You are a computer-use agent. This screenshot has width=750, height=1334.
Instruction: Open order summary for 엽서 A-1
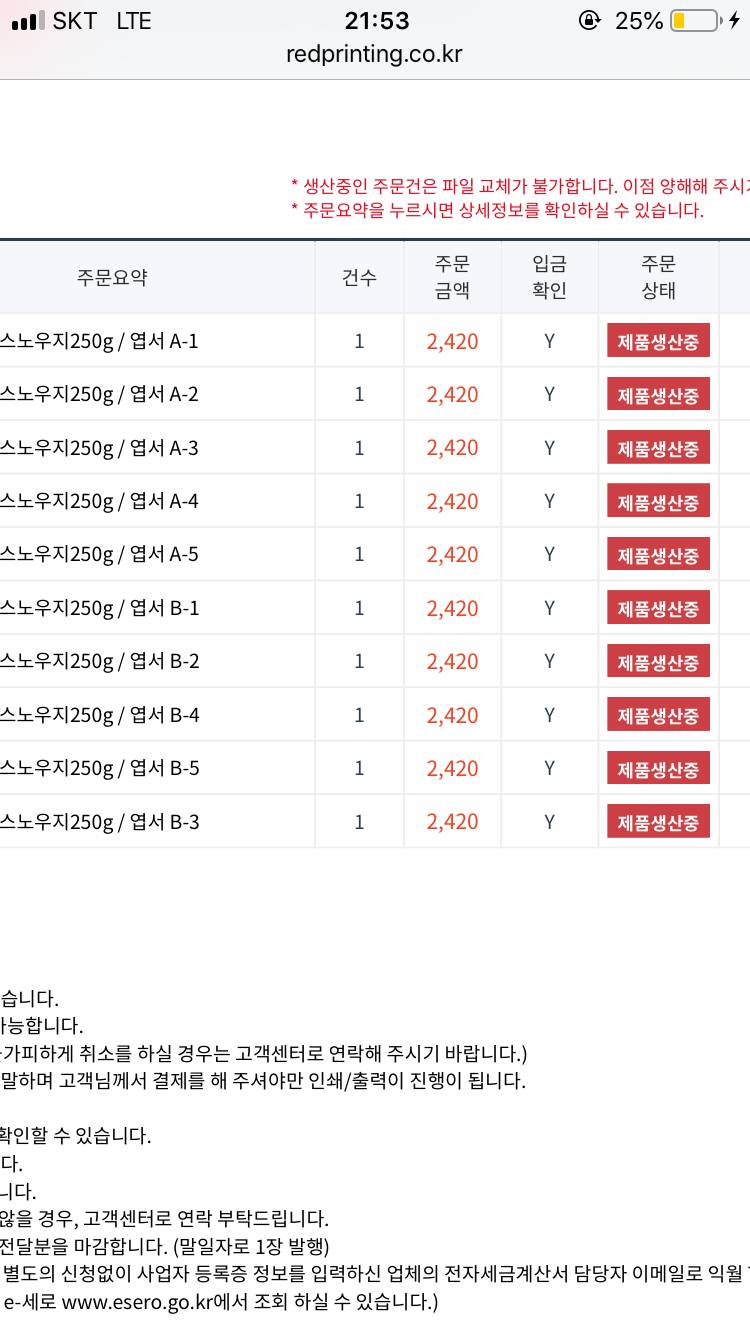100,341
